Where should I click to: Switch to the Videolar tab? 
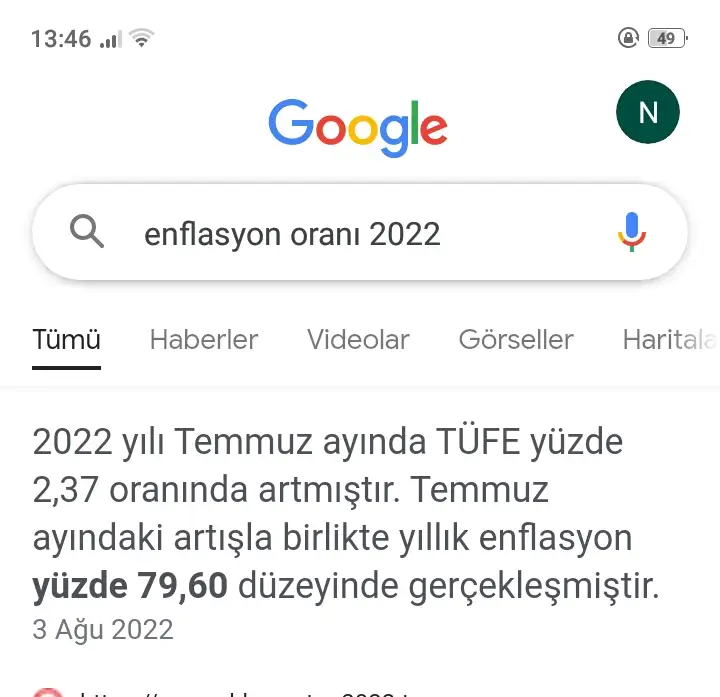click(x=358, y=340)
